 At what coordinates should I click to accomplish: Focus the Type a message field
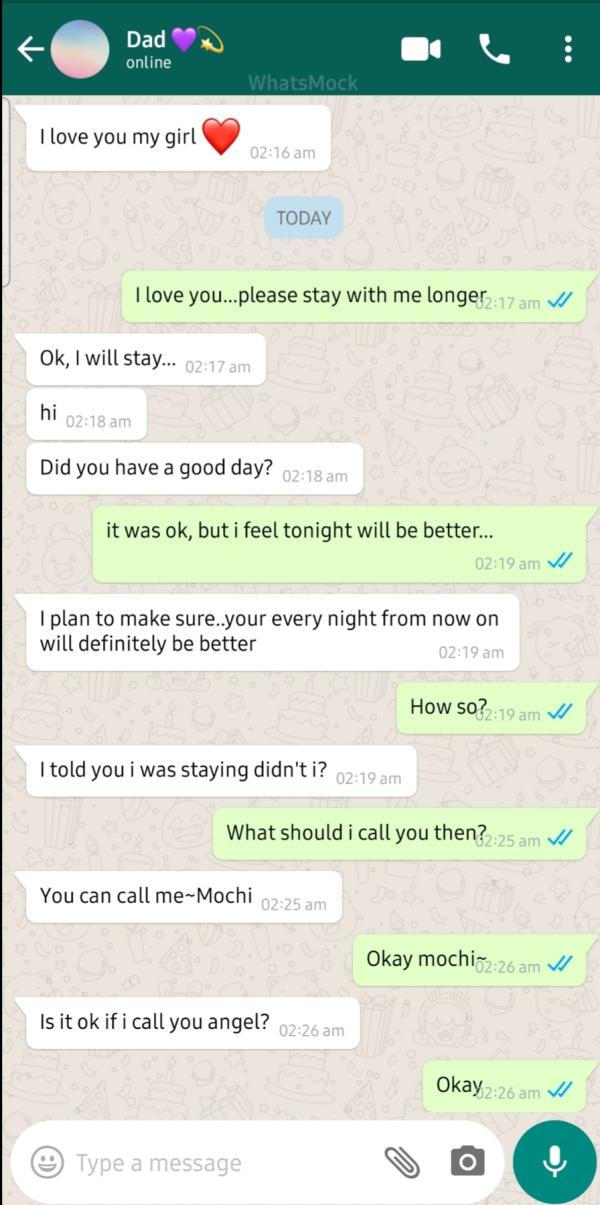point(220,1162)
